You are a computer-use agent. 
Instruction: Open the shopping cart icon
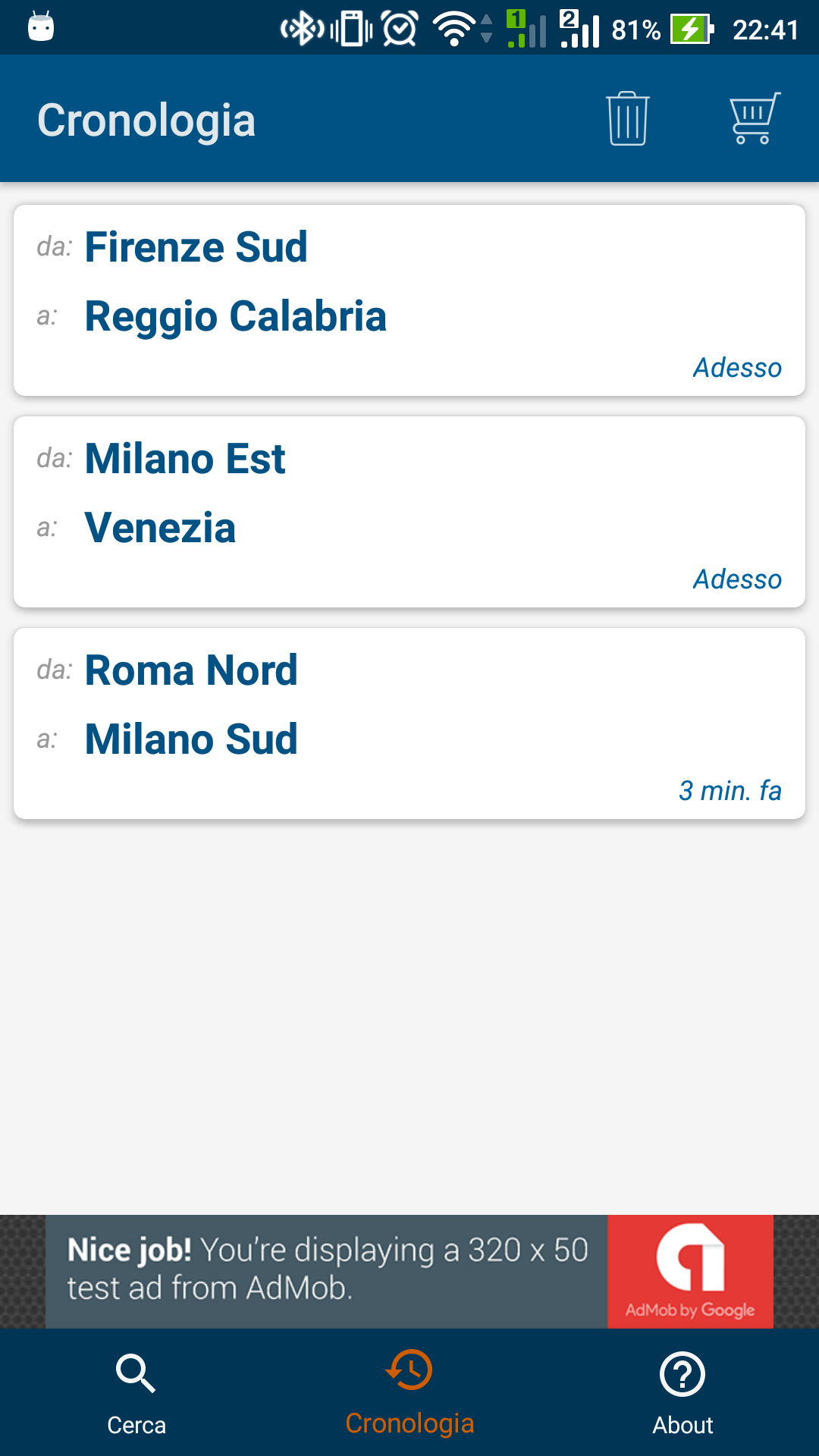coord(754,119)
